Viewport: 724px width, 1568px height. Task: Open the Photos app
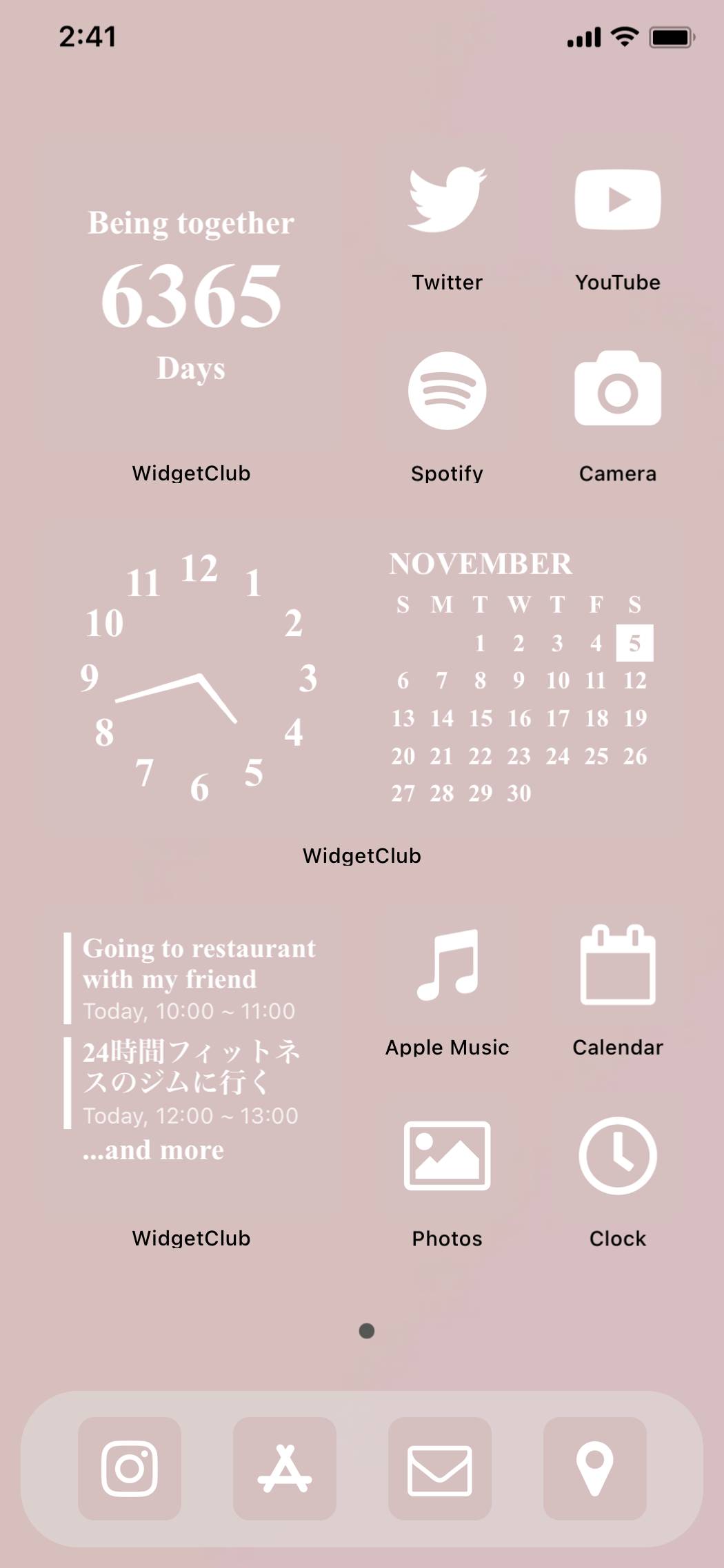[447, 1156]
